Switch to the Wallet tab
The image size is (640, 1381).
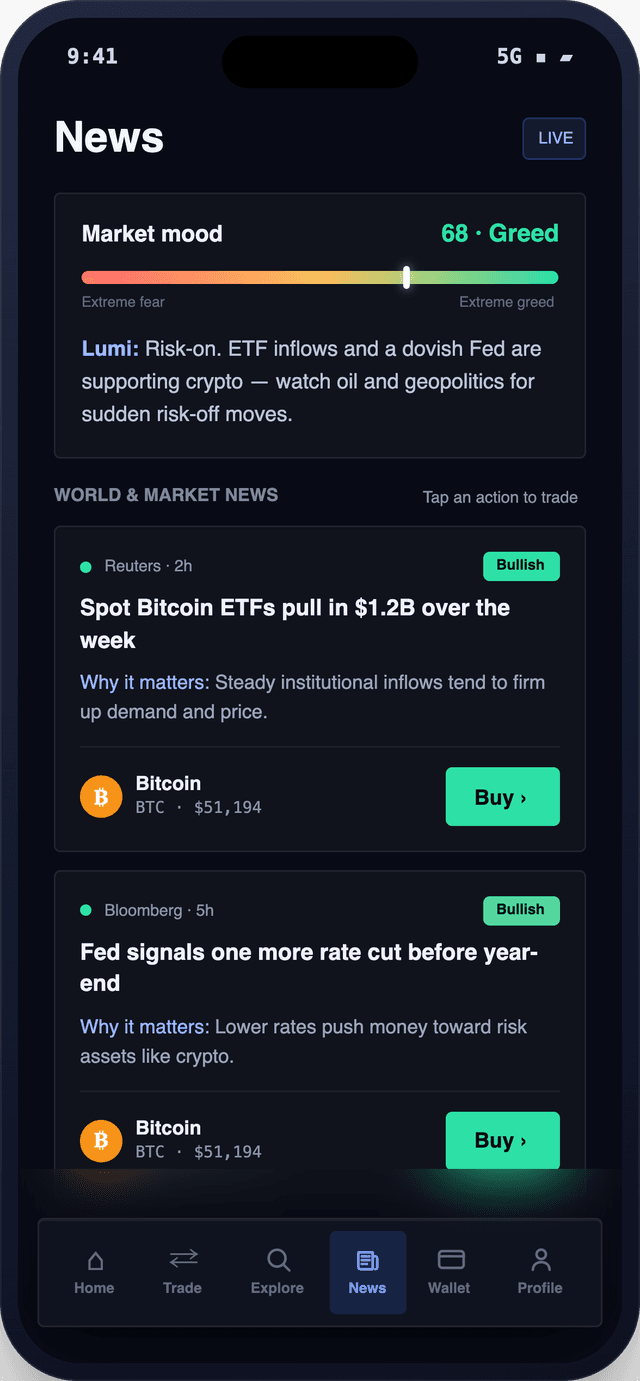[450, 1272]
